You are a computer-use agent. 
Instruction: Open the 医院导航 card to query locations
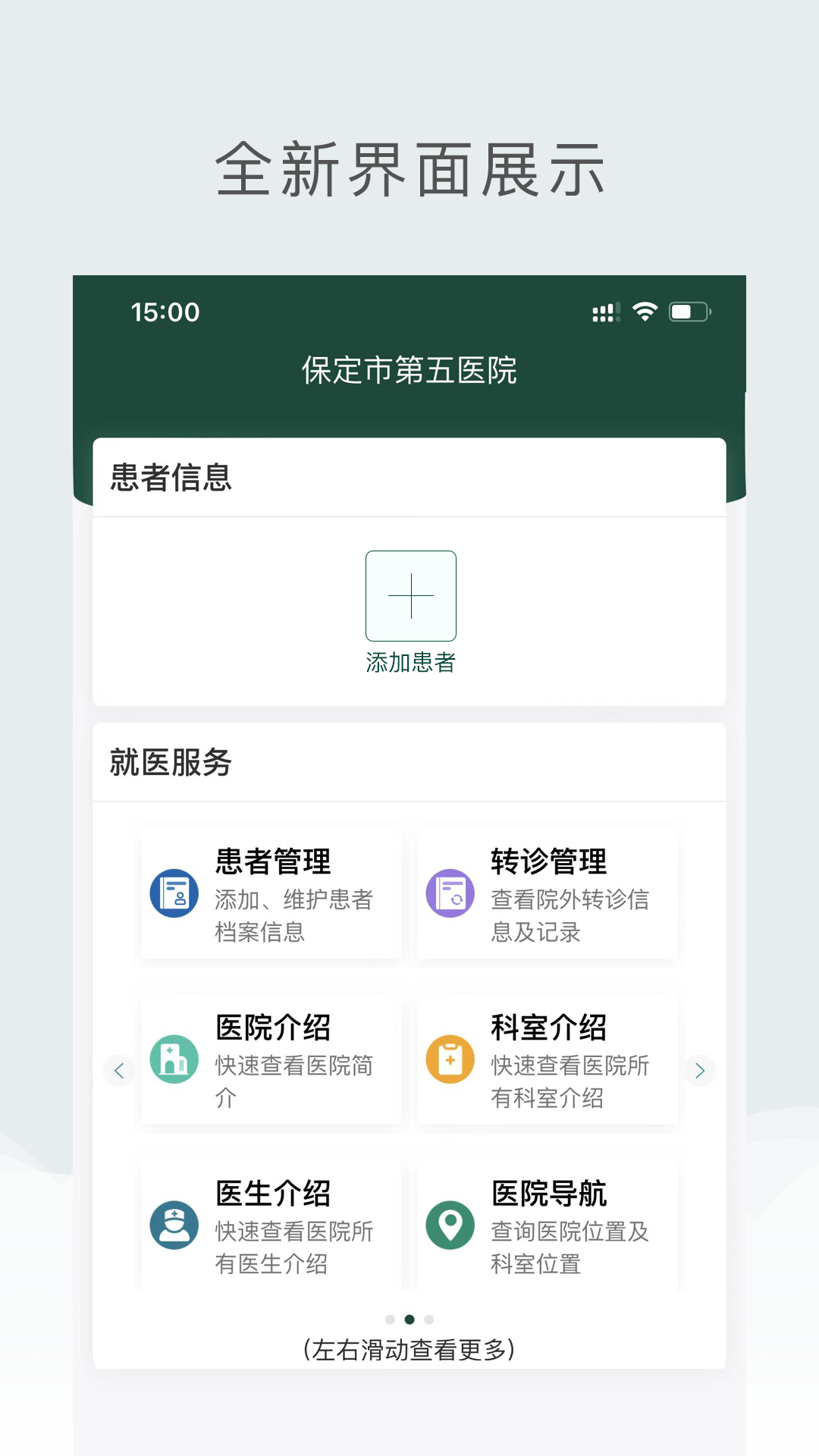pyautogui.click(x=548, y=1225)
